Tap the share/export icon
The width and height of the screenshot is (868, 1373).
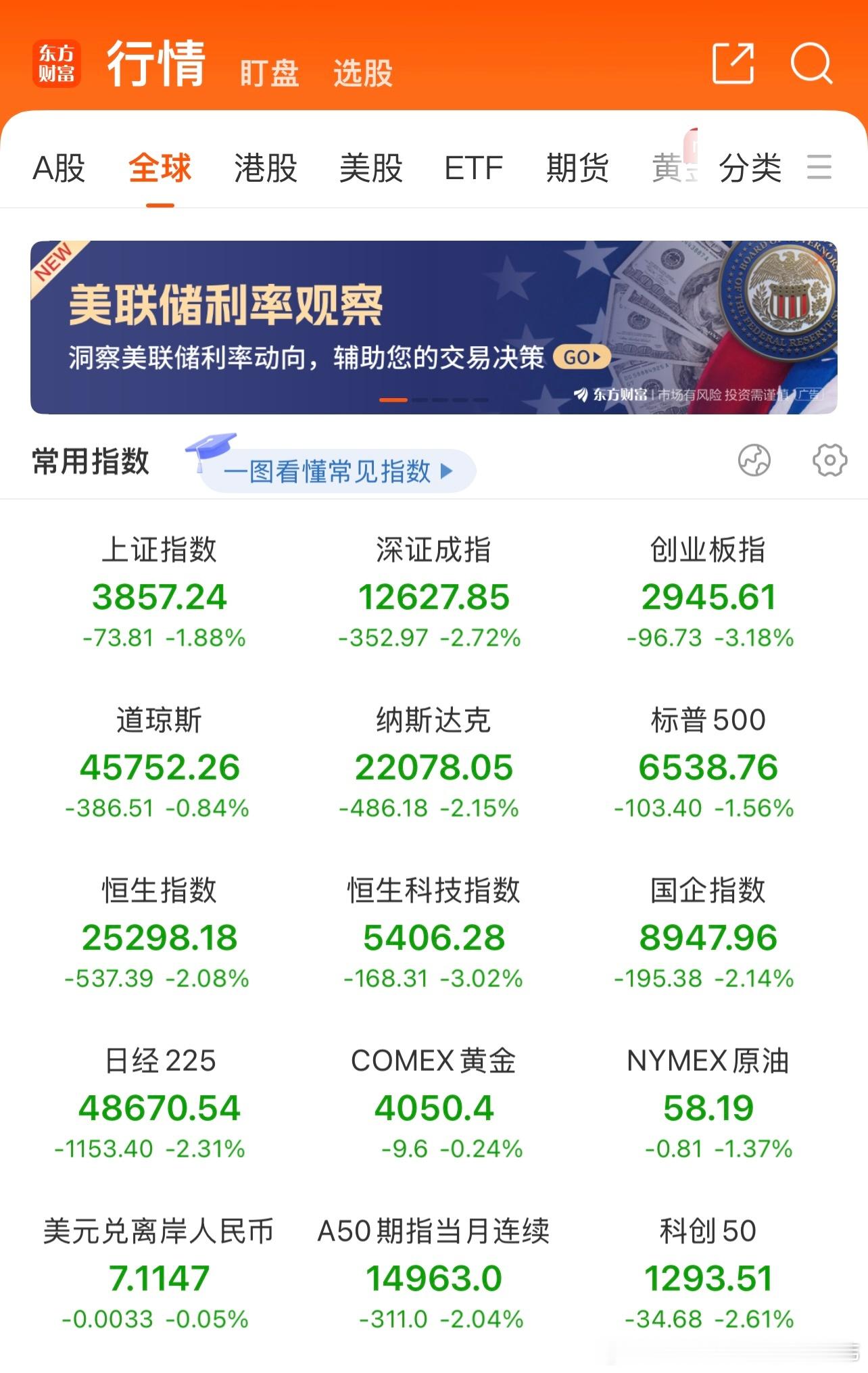(x=733, y=64)
